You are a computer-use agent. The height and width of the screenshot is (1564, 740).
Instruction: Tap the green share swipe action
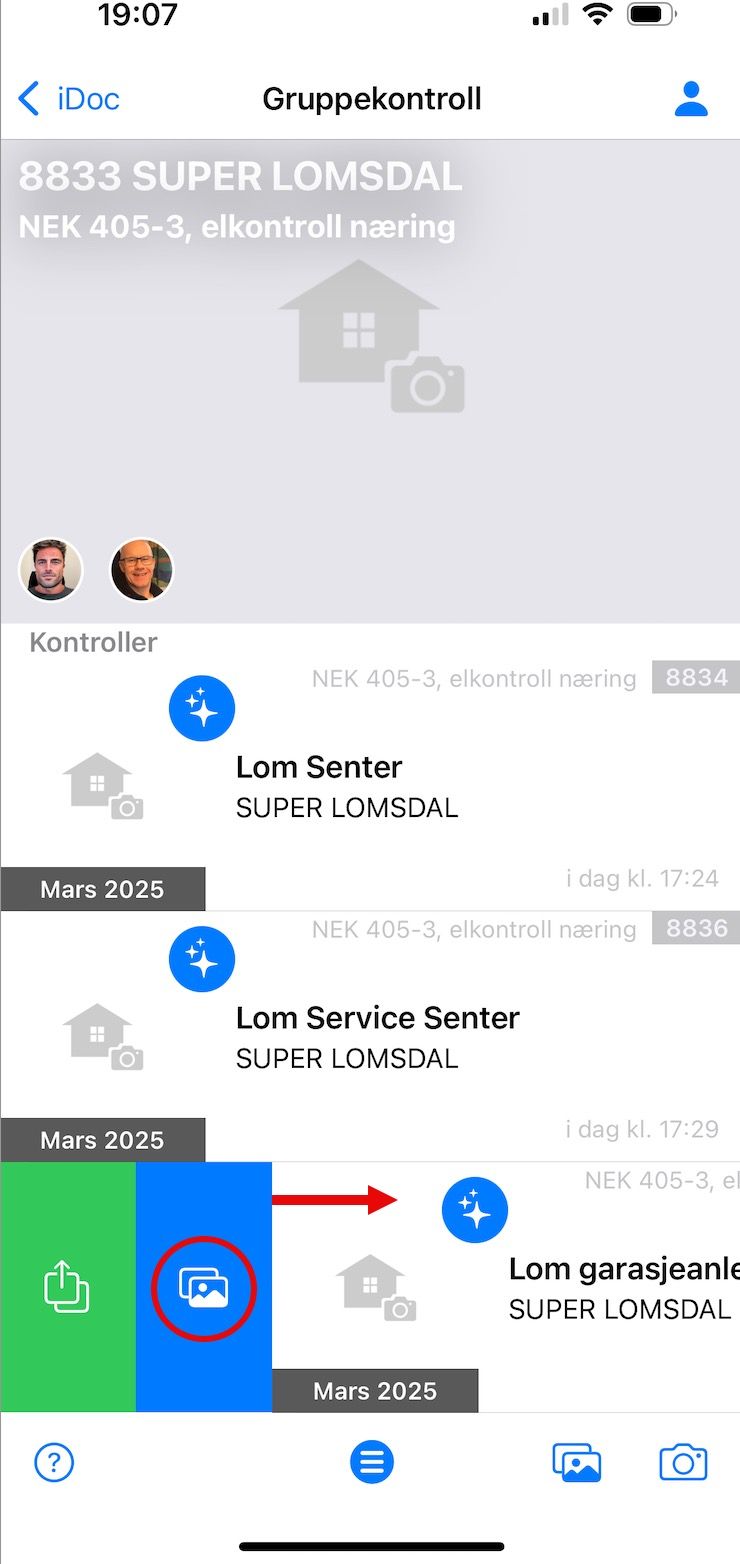point(67,1288)
